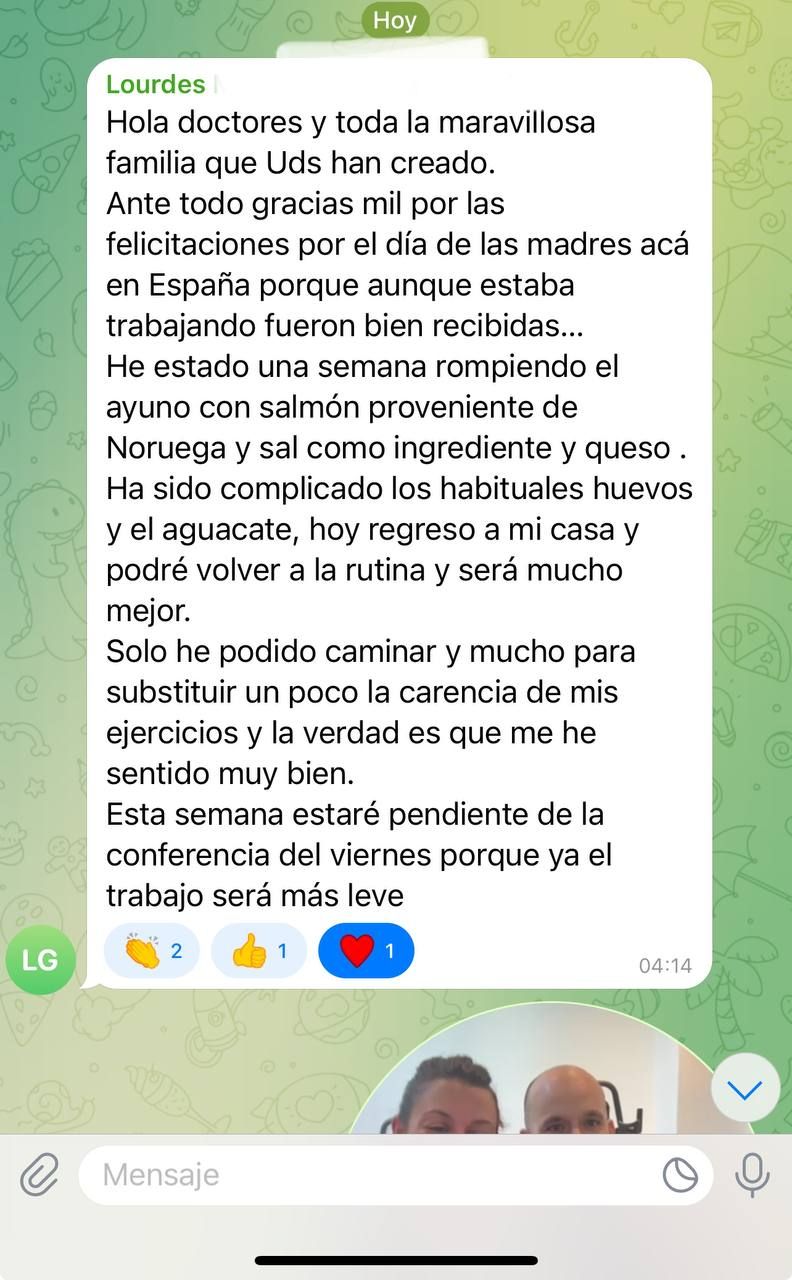Open LG avatar profile

[x=40, y=960]
